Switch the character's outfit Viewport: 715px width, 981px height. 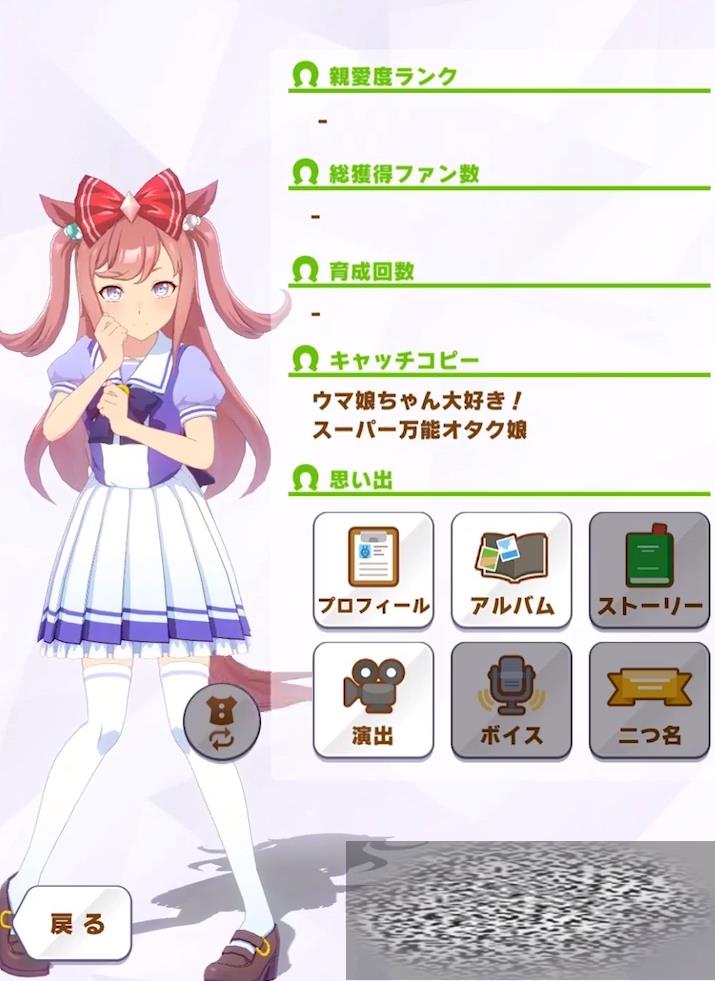pos(222,724)
